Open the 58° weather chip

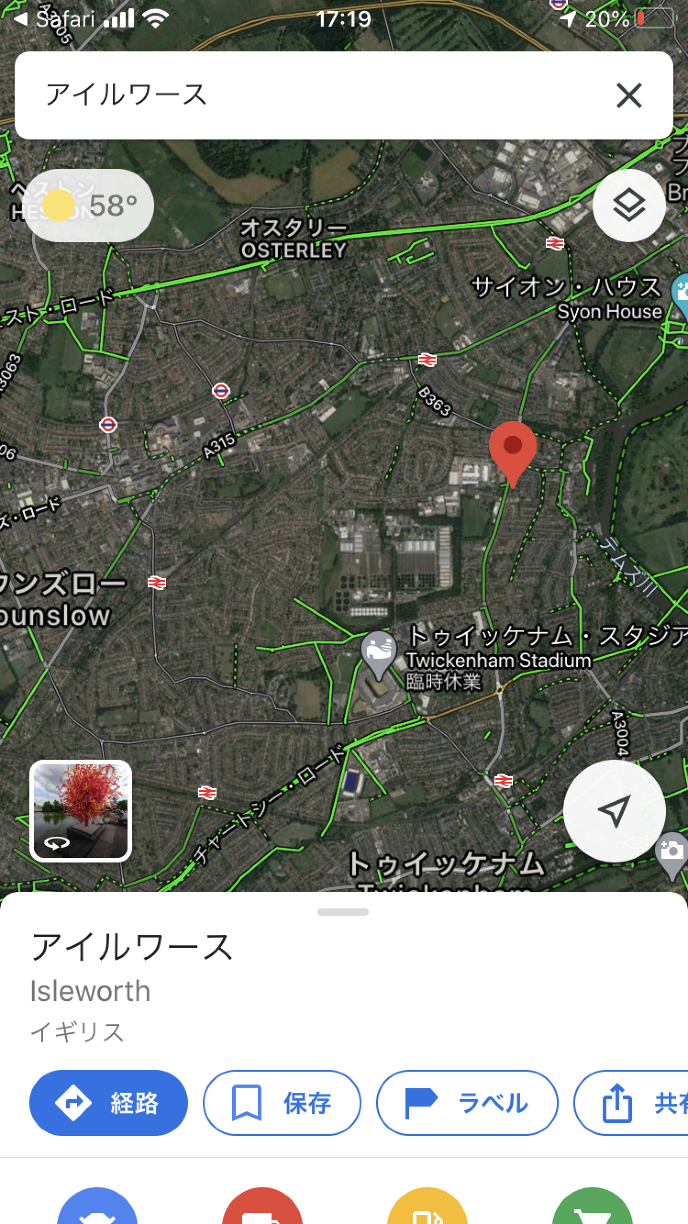click(88, 206)
